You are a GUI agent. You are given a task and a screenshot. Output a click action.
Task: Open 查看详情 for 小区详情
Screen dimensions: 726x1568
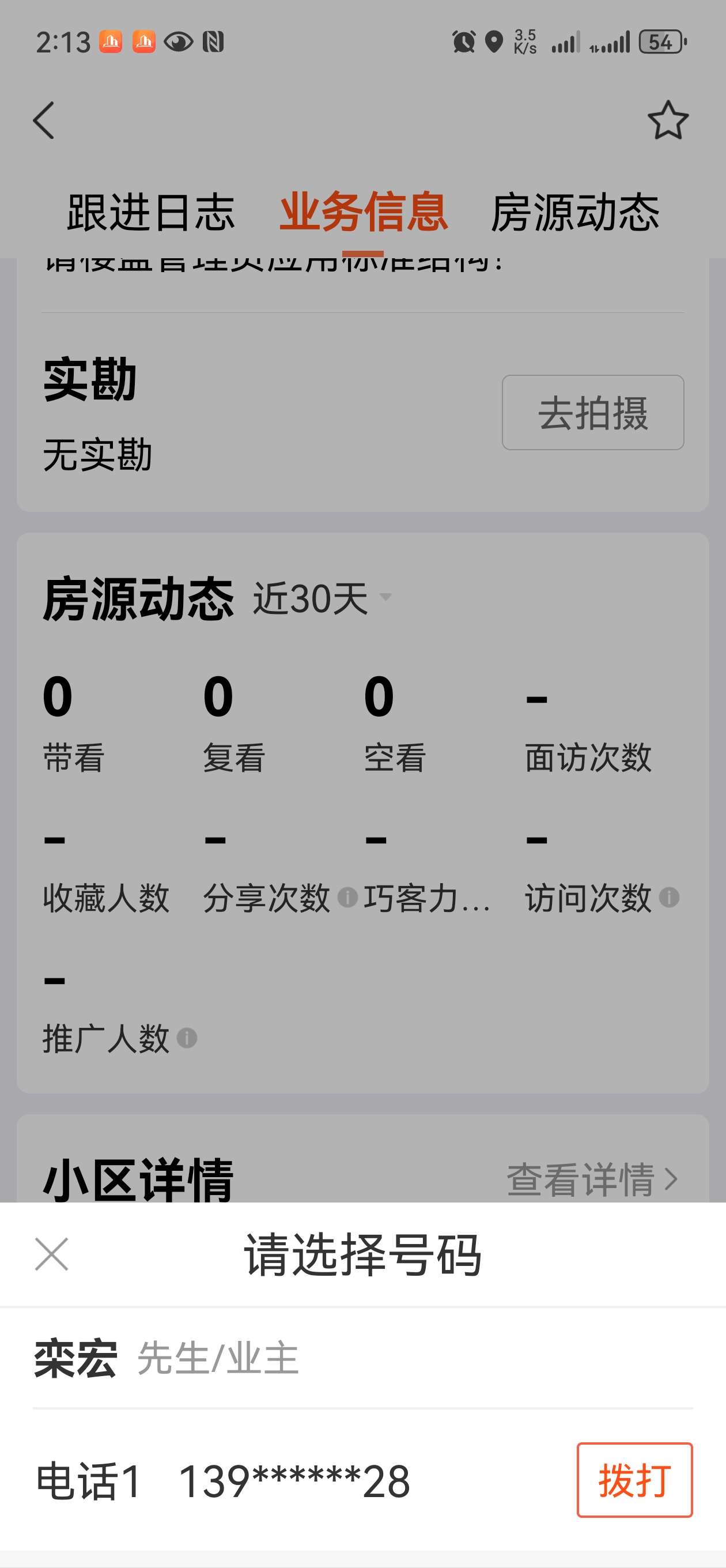592,1179
